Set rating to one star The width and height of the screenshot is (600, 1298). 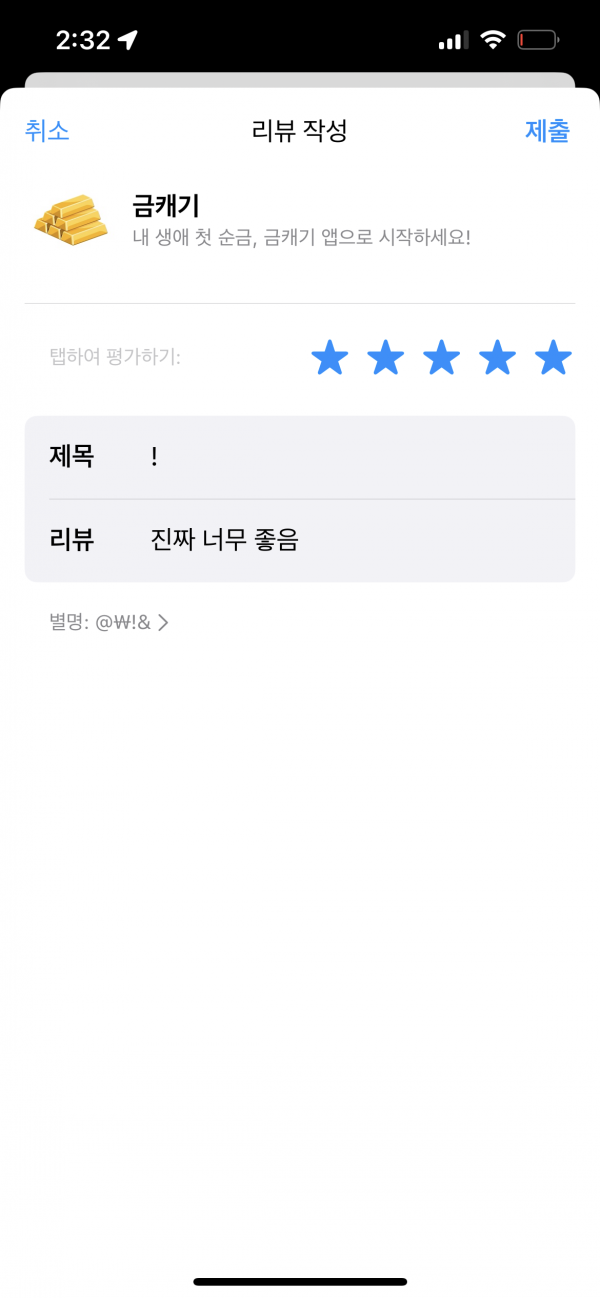point(330,357)
